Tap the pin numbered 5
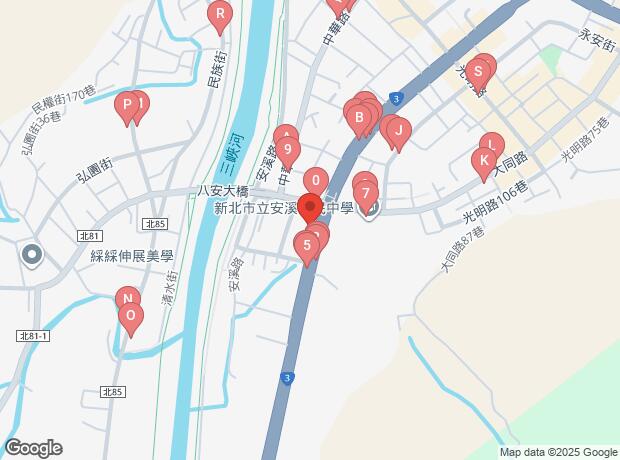 [307, 244]
